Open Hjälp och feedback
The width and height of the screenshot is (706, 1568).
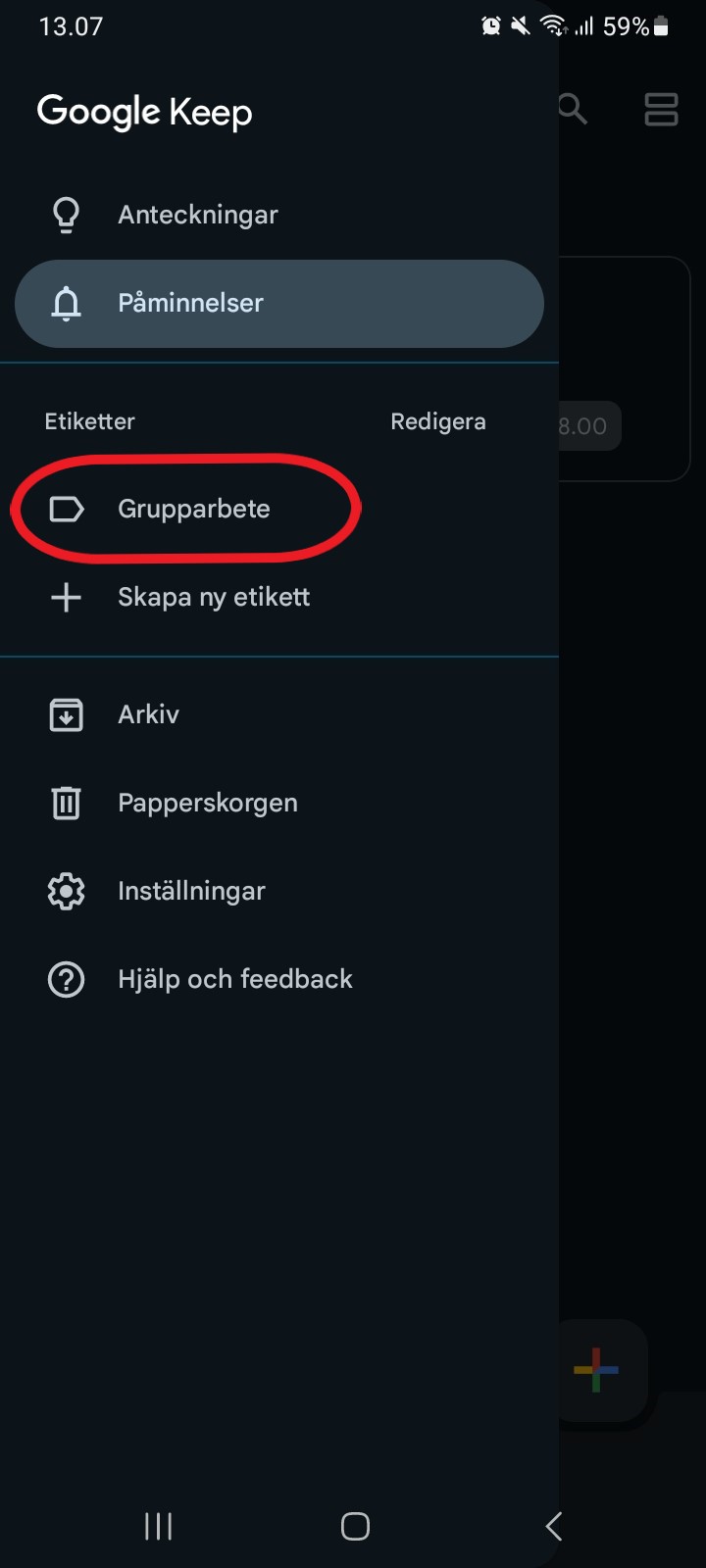pos(279,979)
